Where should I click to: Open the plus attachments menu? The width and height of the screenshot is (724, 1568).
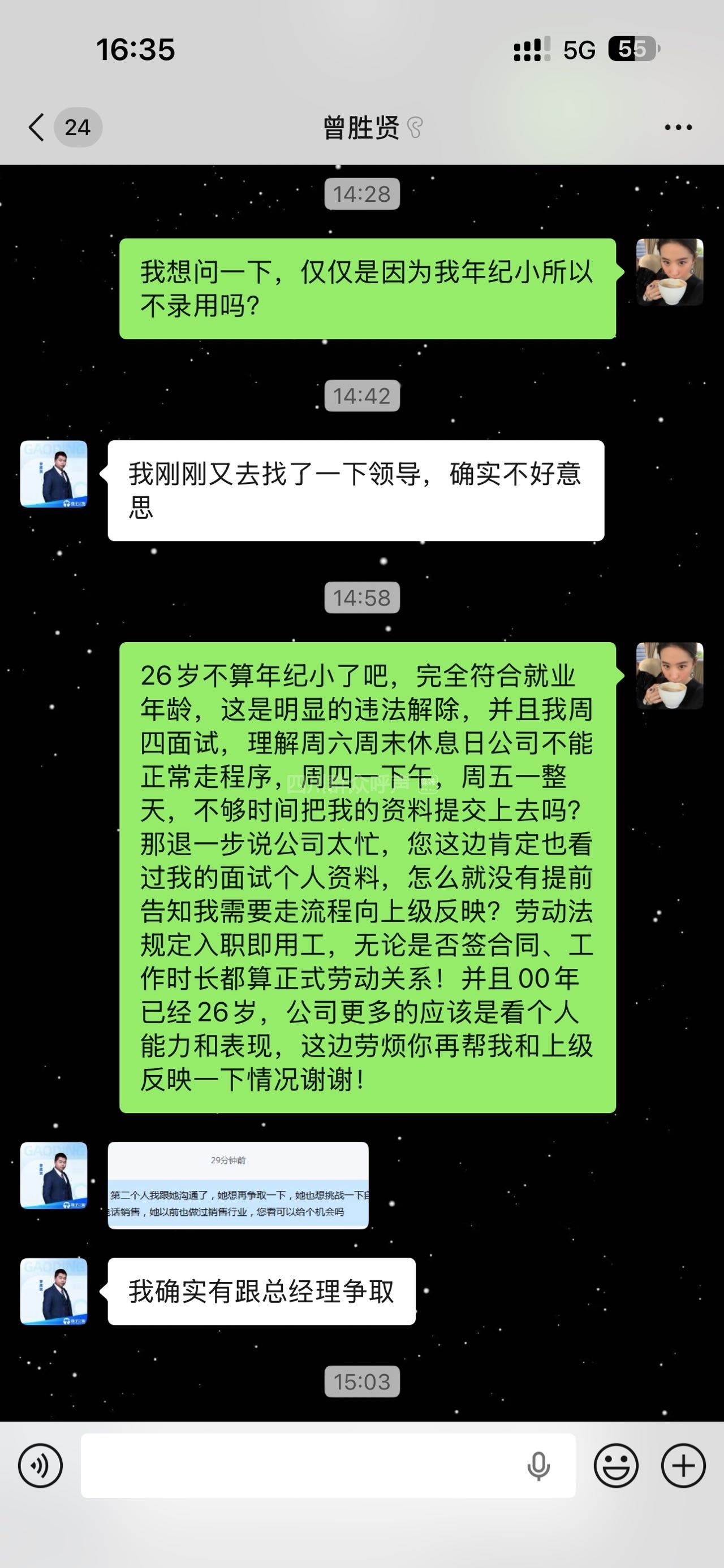coord(683,1465)
